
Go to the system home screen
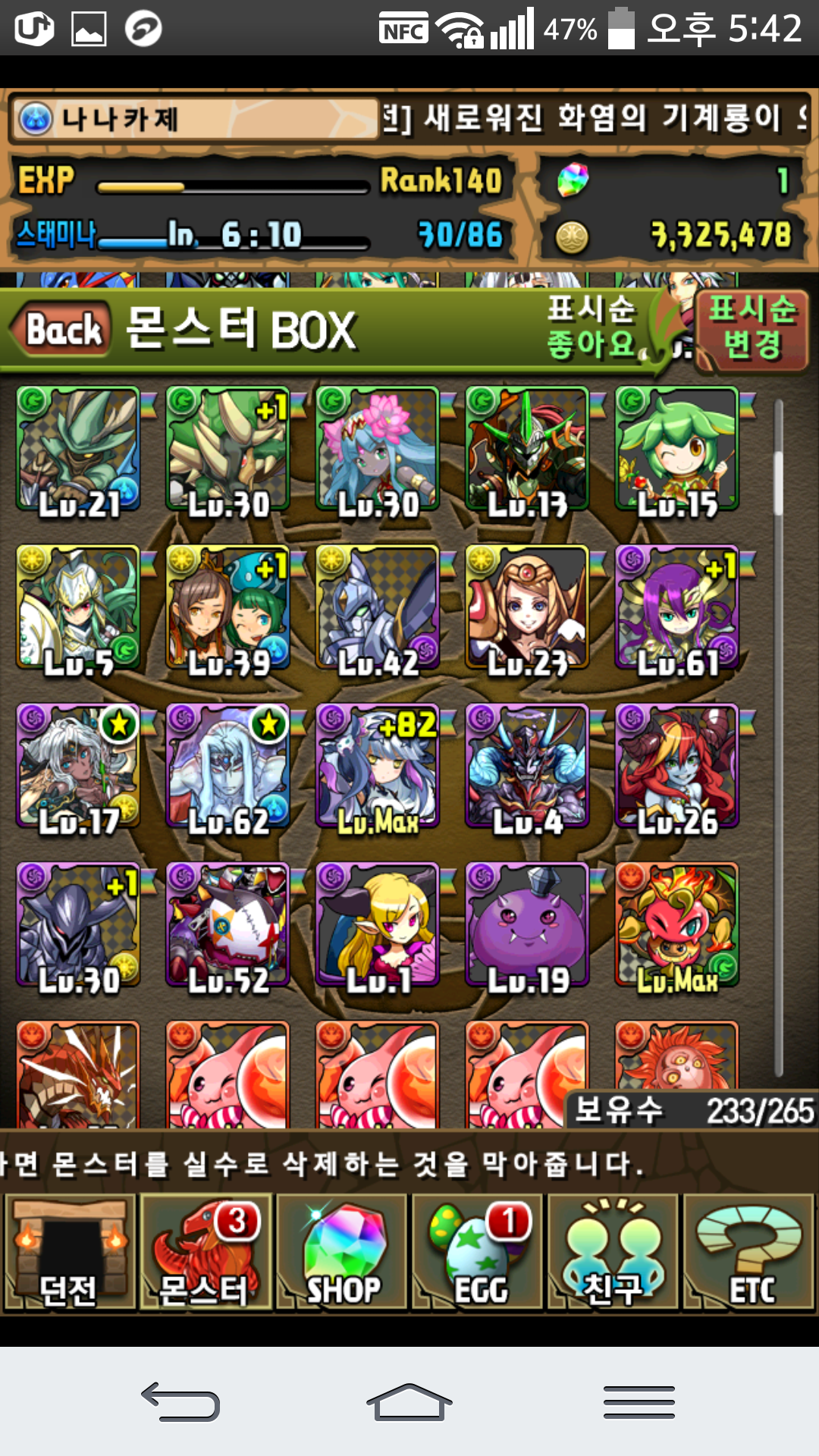(409, 1401)
